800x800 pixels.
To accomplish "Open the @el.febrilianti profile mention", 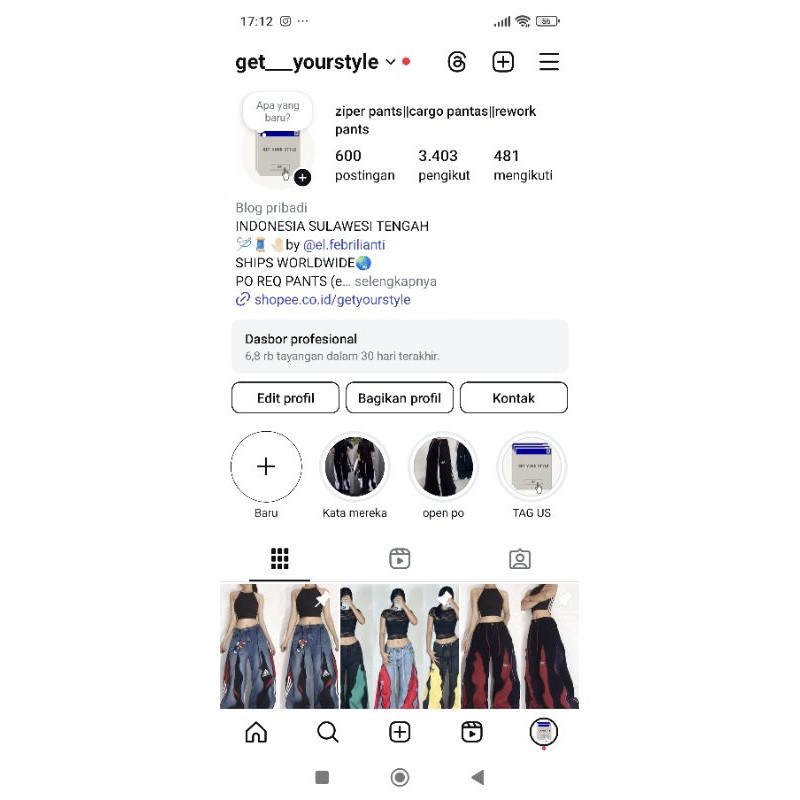I will coord(344,245).
